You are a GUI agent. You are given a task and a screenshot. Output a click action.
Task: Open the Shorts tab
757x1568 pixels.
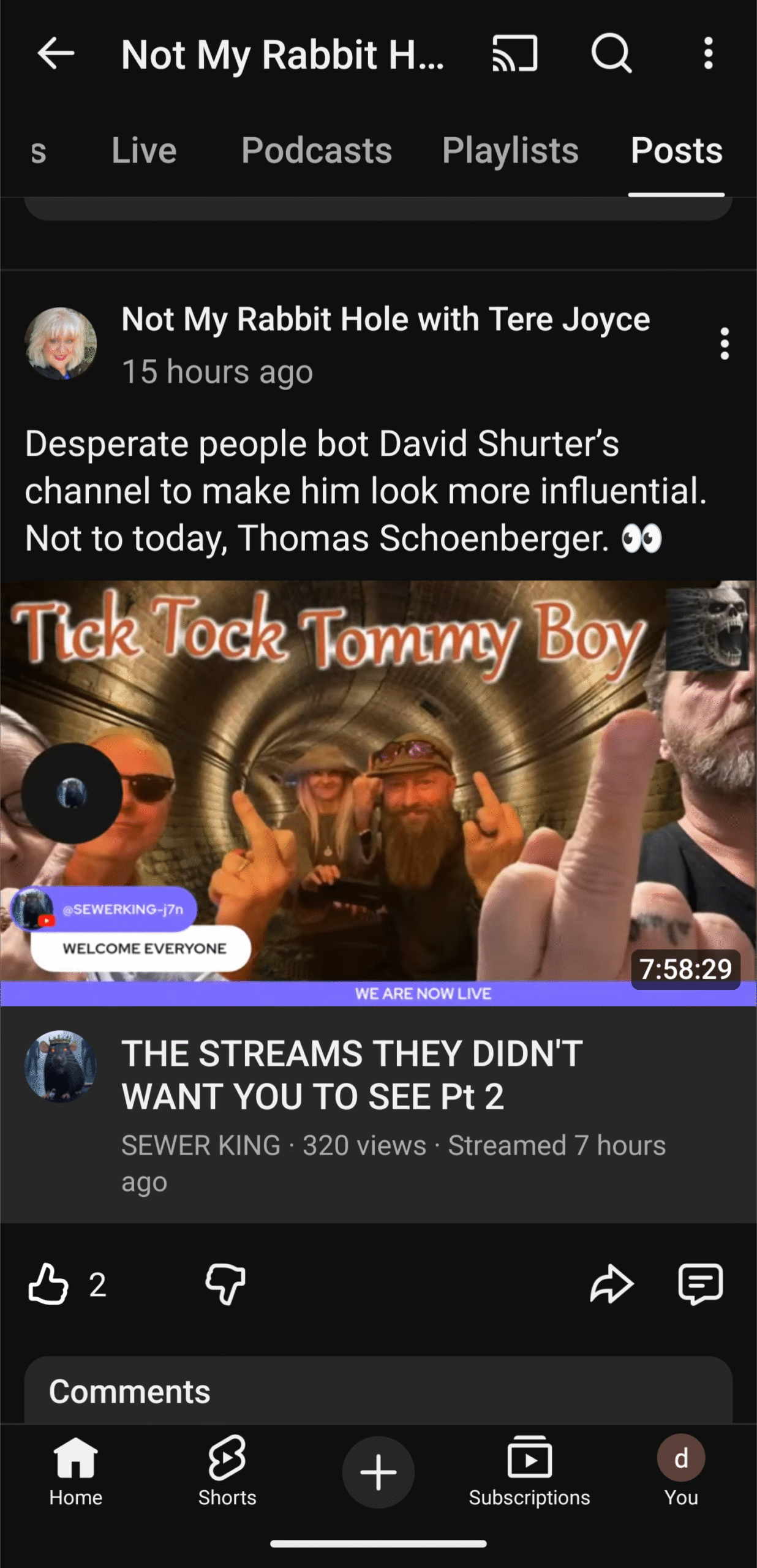(x=227, y=1471)
